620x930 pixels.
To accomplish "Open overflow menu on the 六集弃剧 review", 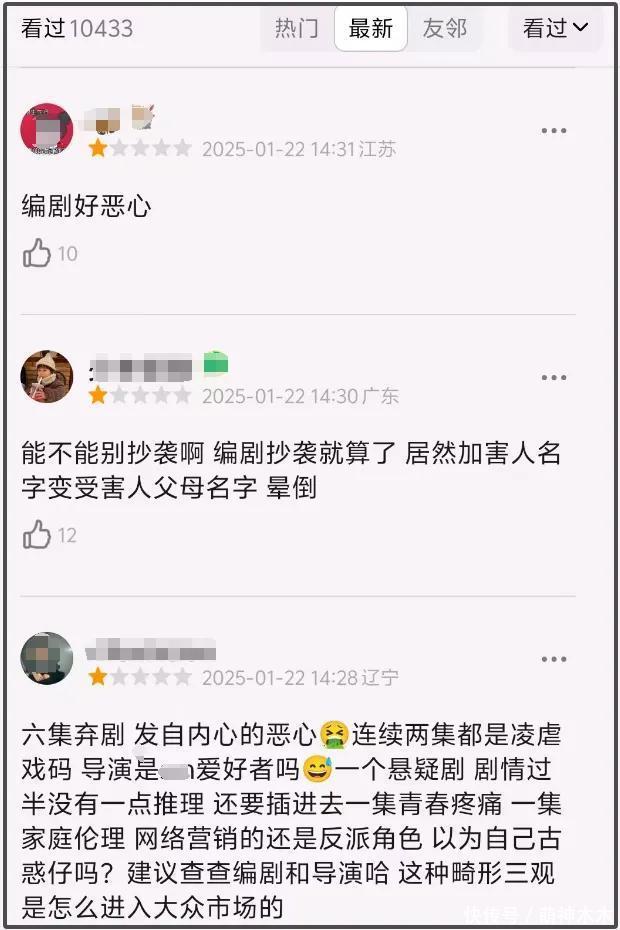I will pyautogui.click(x=553, y=659).
